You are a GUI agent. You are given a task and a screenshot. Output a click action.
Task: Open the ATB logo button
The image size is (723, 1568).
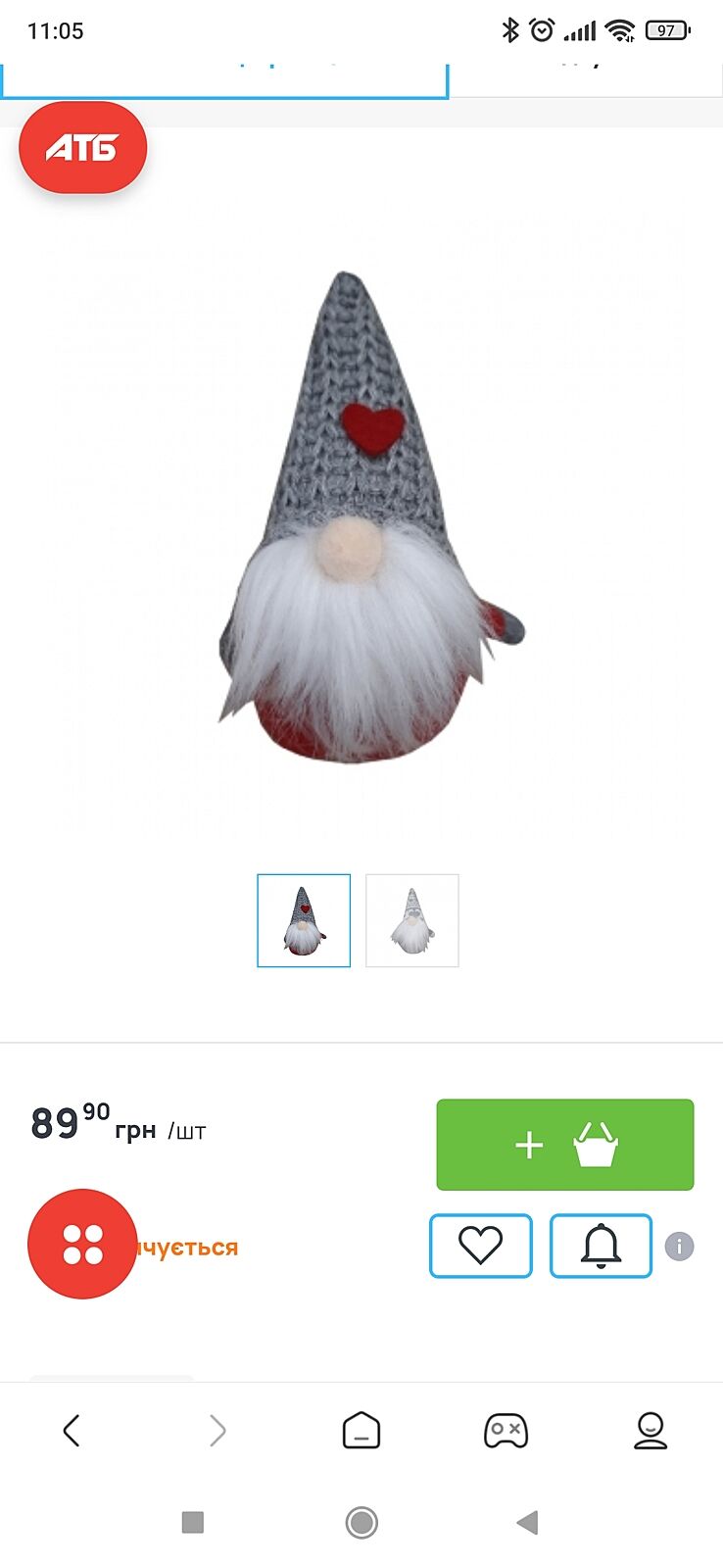(x=82, y=148)
